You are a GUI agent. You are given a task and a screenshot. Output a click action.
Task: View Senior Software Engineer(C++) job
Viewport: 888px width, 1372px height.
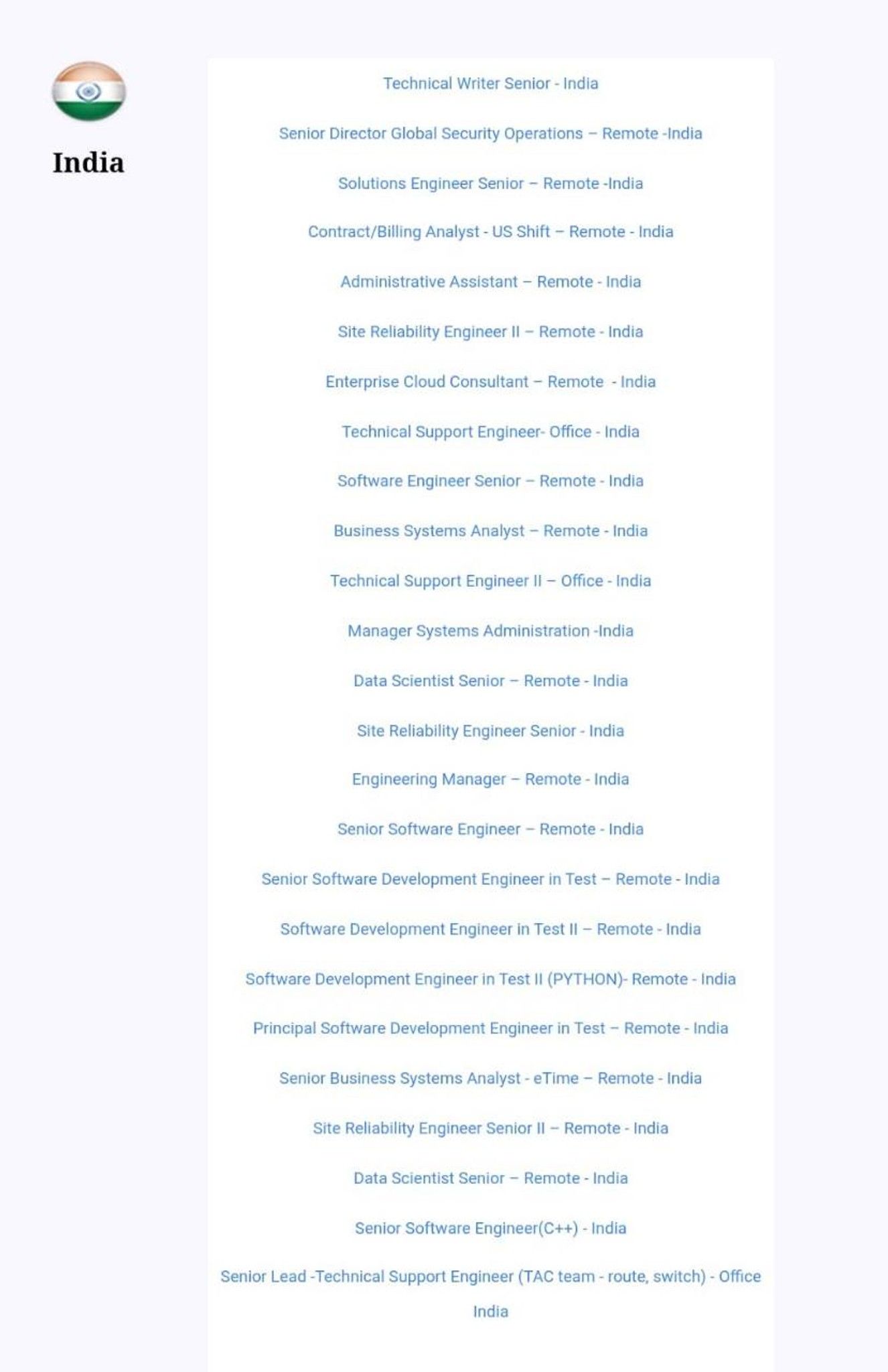(490, 1229)
